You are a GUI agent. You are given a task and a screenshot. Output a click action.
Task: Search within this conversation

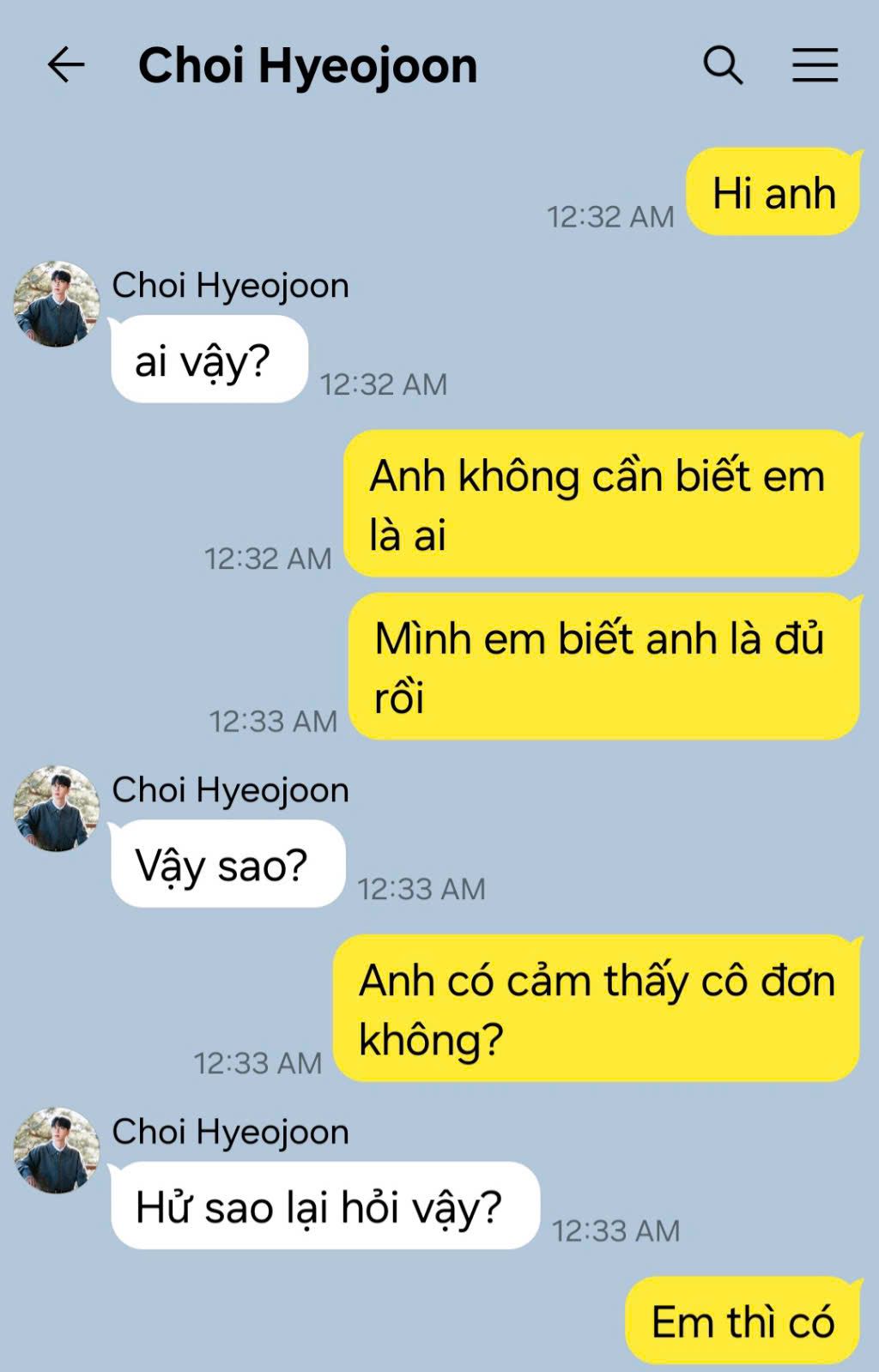point(723,65)
